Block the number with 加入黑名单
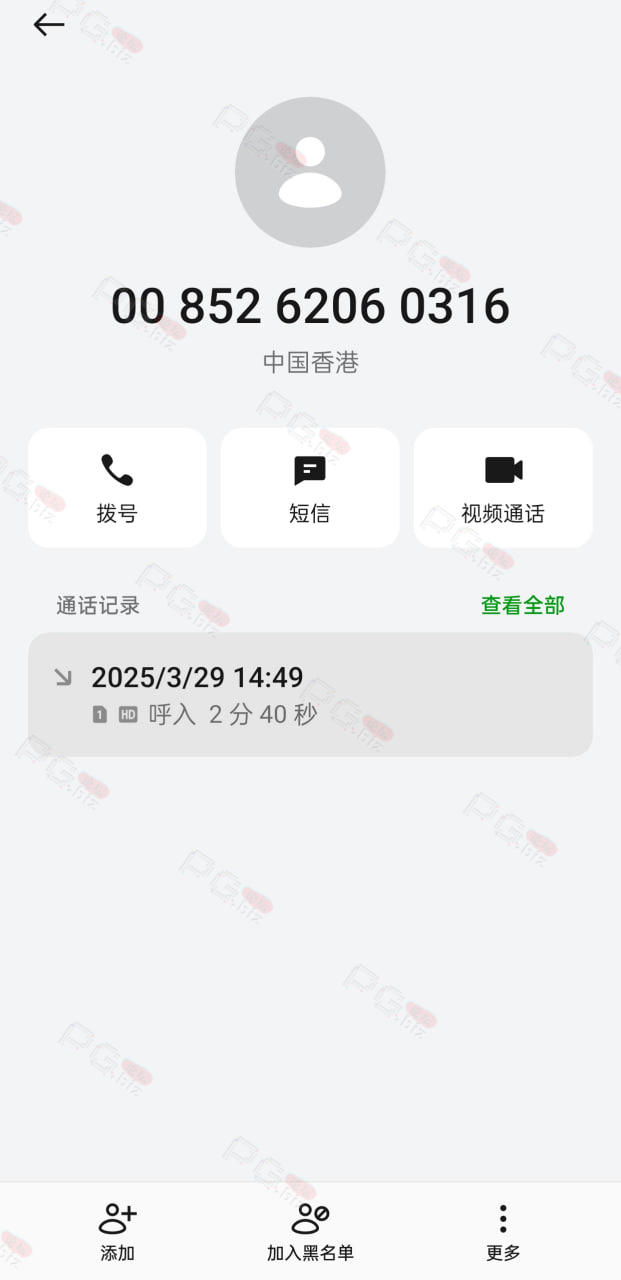The width and height of the screenshot is (621, 1280). point(310,1232)
